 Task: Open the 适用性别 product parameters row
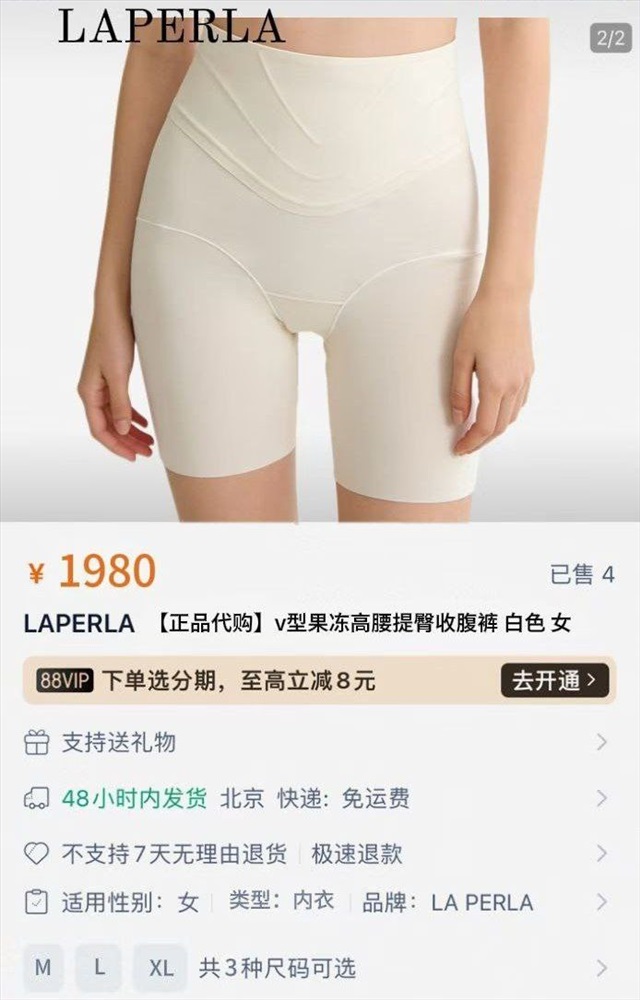(318, 903)
